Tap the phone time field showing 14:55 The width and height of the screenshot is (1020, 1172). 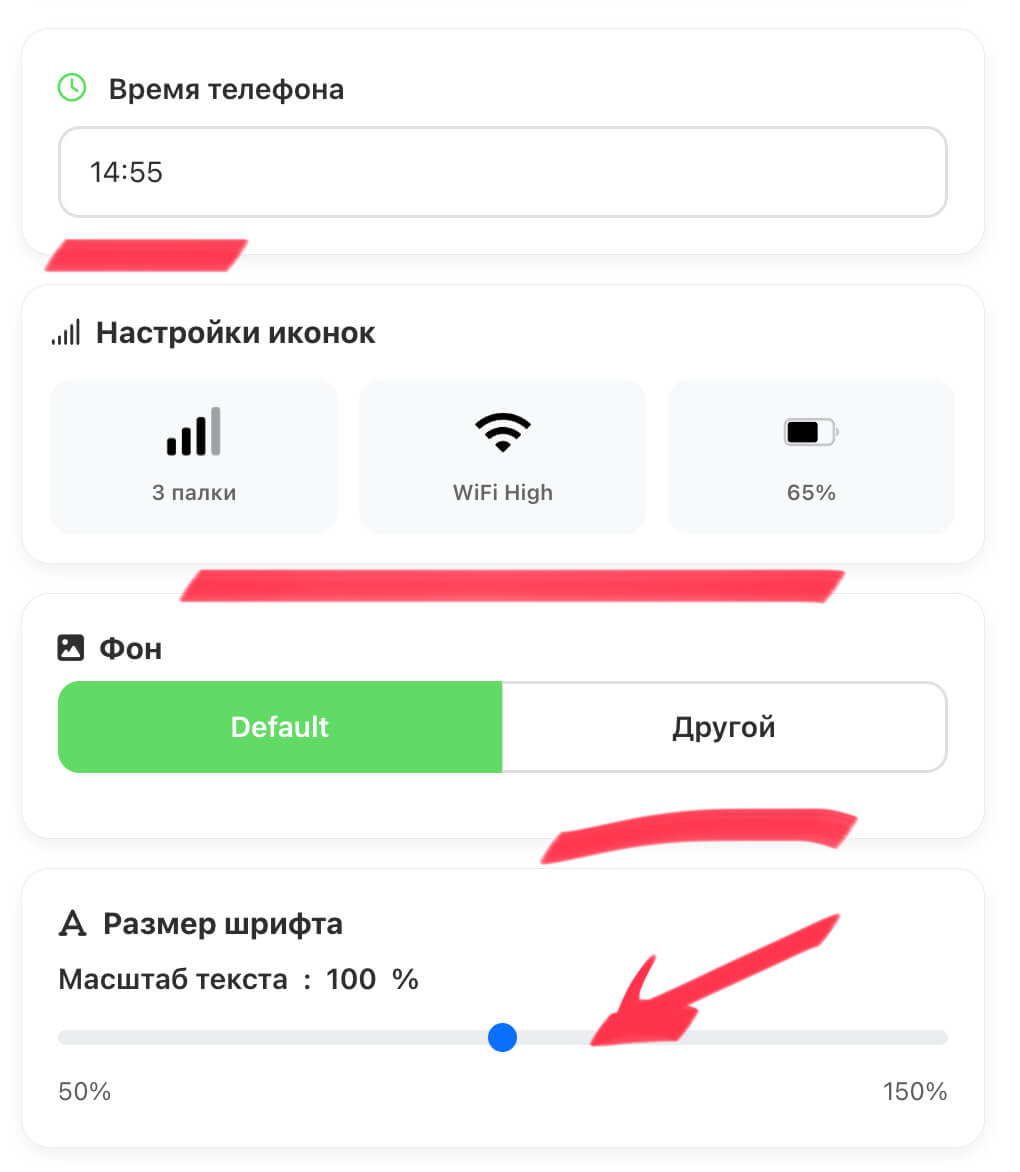click(502, 172)
